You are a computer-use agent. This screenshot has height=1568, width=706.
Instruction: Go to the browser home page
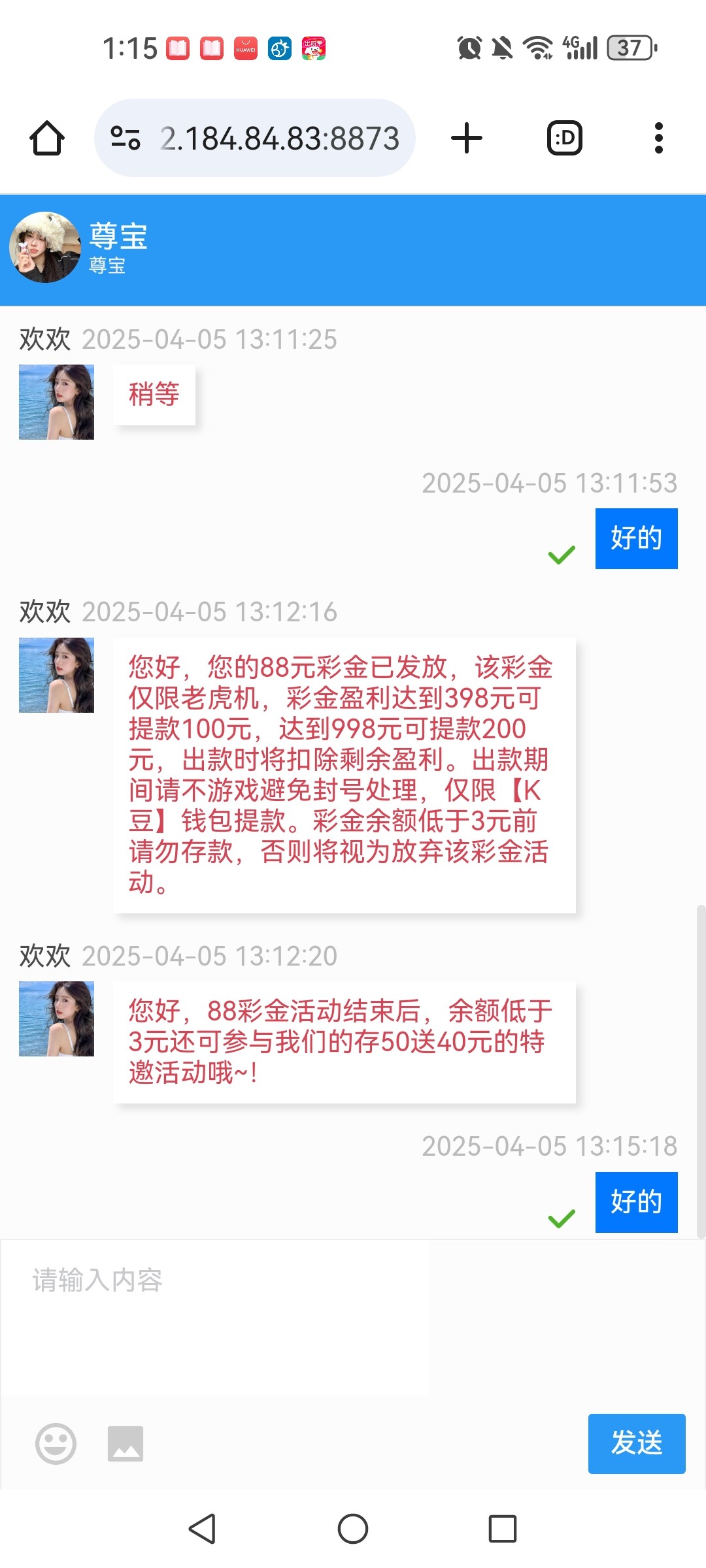click(47, 138)
